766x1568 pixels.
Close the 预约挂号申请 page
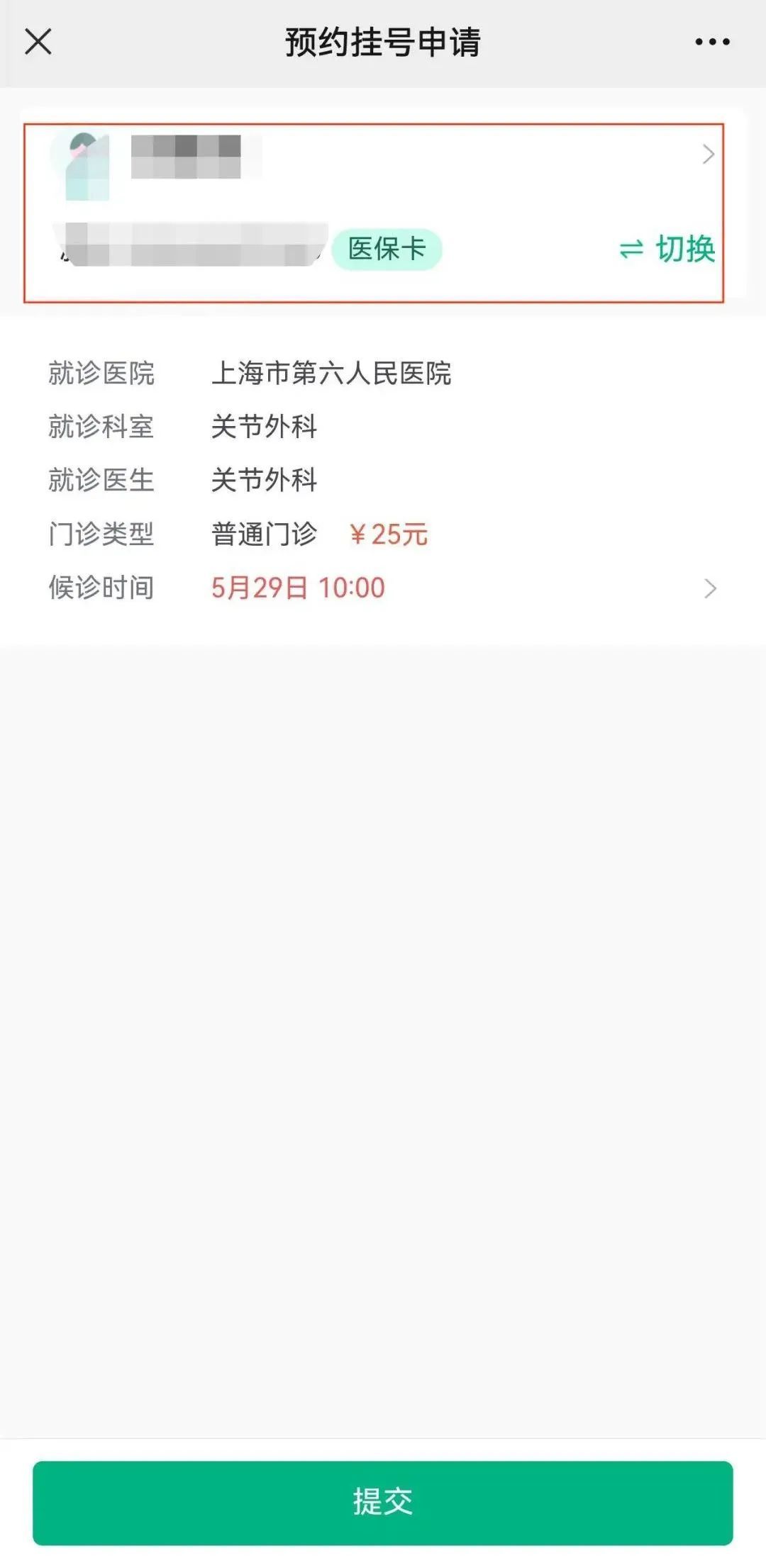point(38,42)
